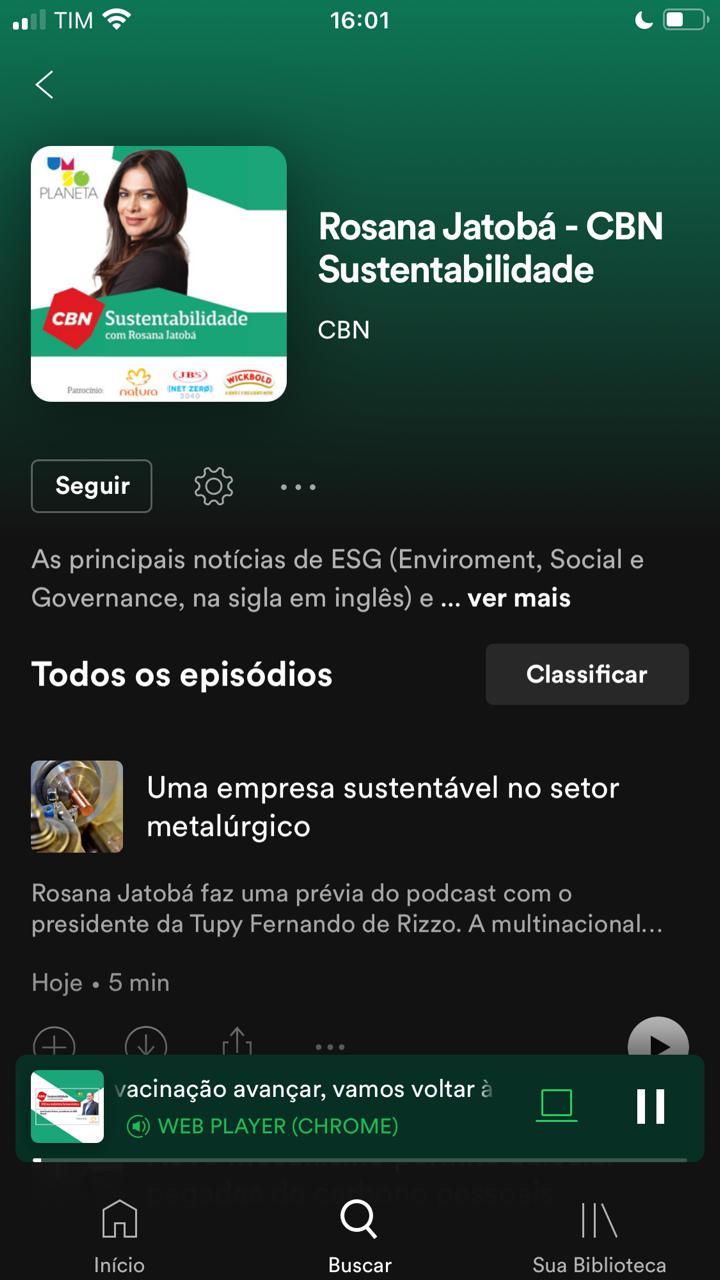Switch to the Buscar tab
Screen dimensions: 720x1280
359,1236
